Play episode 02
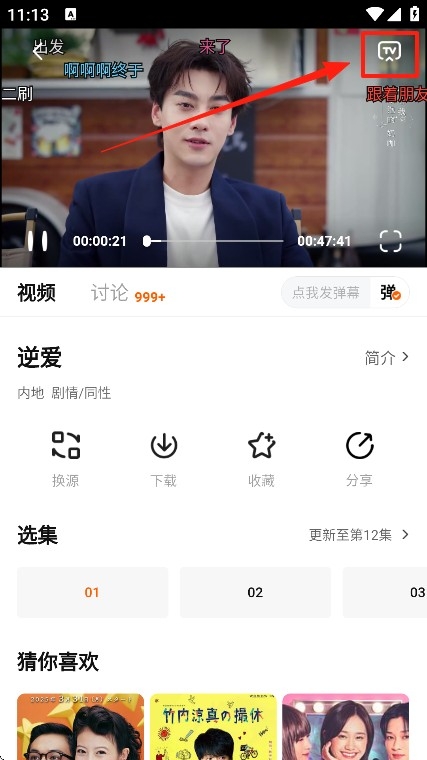The image size is (427, 760). (255, 592)
